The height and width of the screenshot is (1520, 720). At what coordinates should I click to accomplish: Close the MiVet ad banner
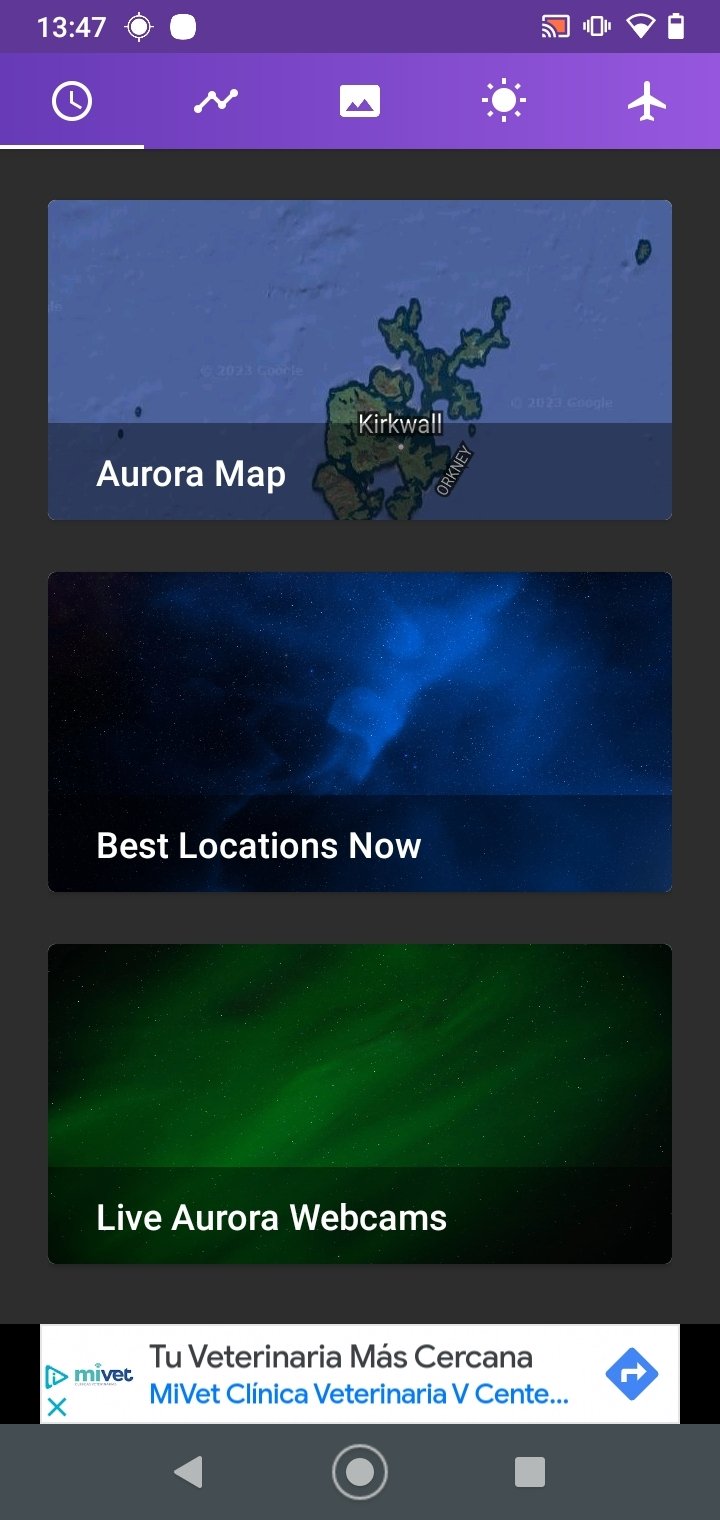57,1407
